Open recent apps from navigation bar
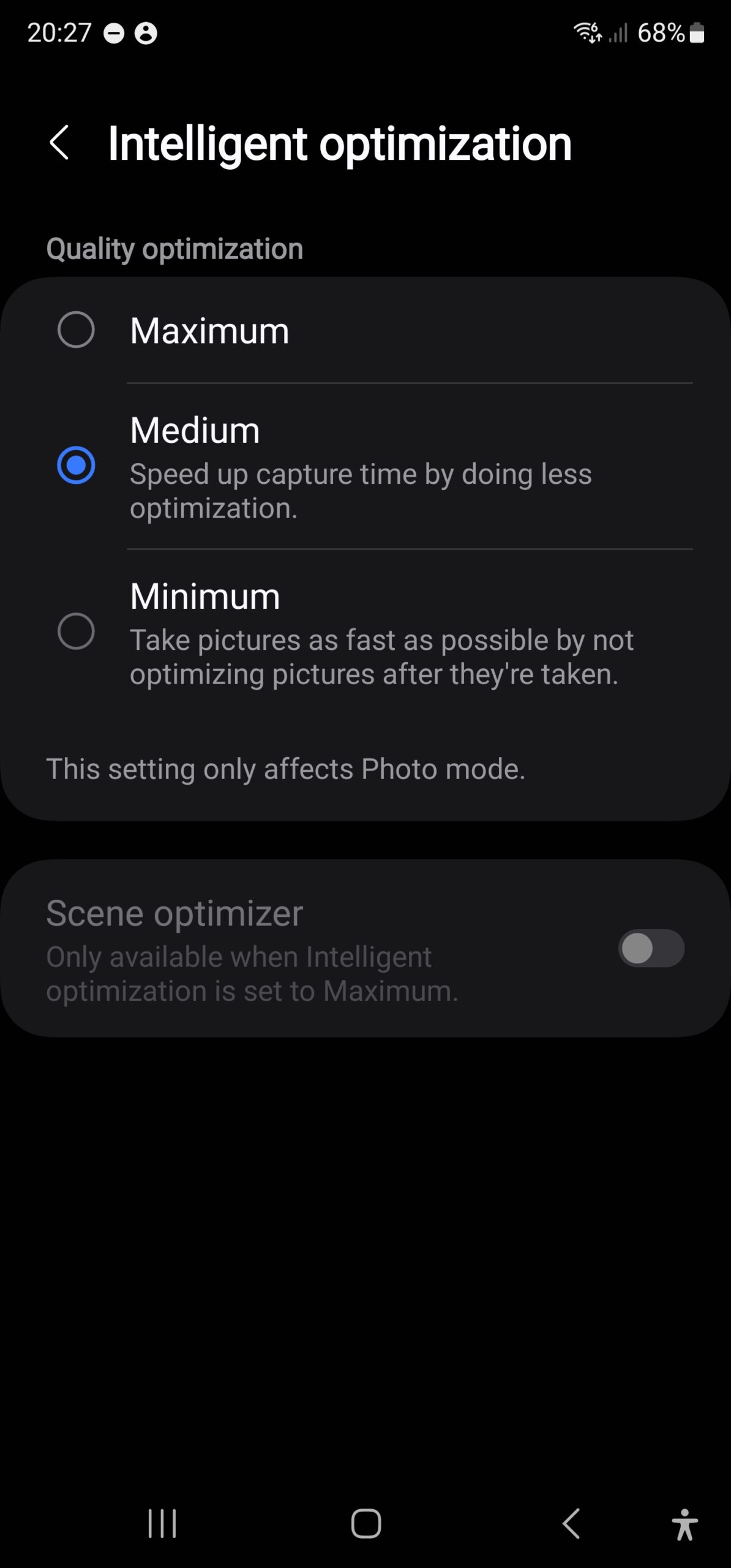731x1568 pixels. (162, 1523)
